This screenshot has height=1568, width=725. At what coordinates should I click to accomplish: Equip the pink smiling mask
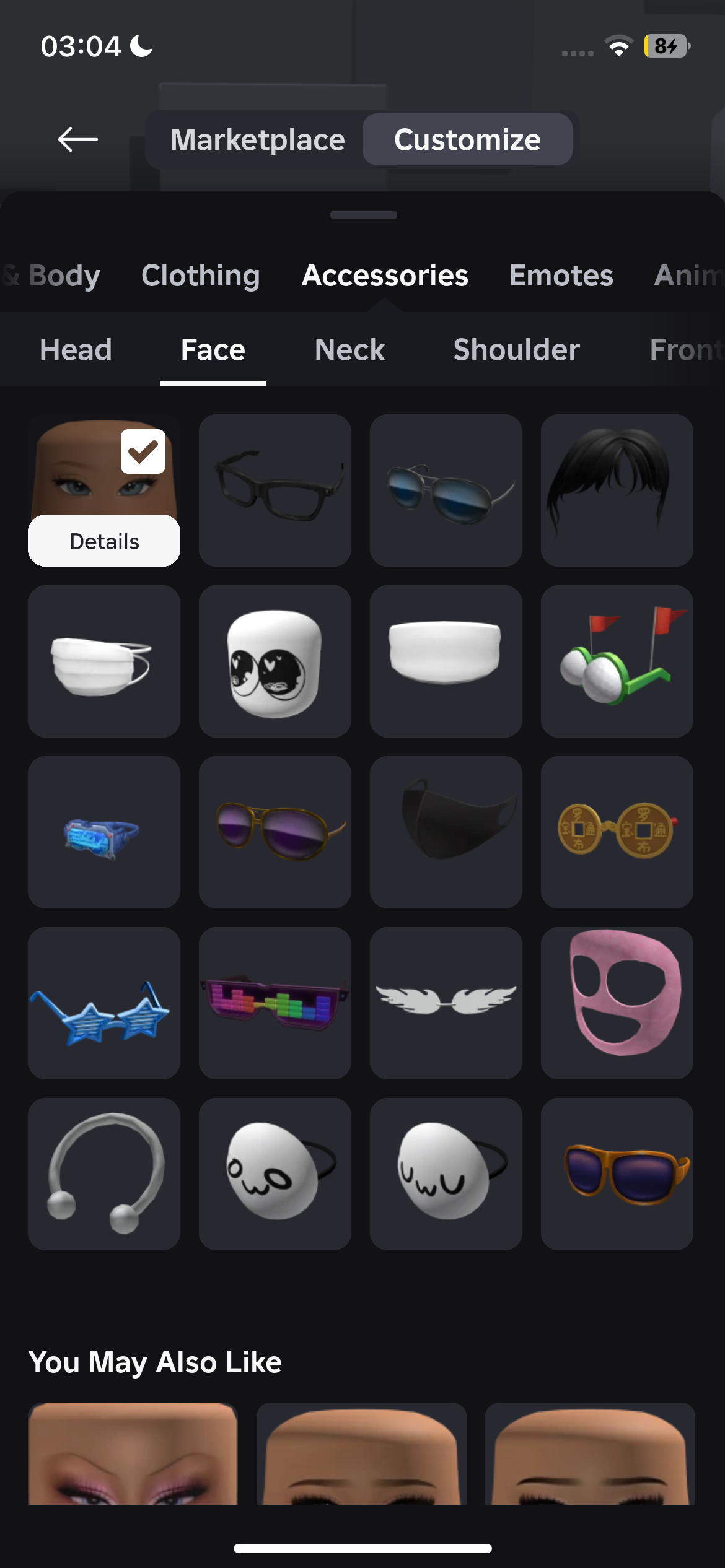tap(617, 1003)
